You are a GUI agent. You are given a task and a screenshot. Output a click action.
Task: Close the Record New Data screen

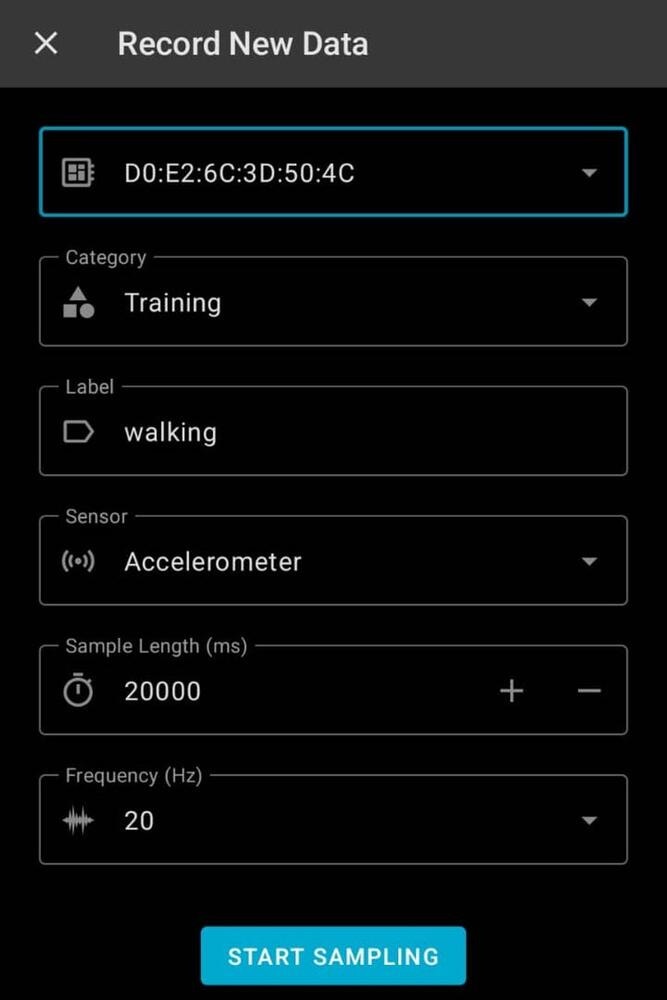pyautogui.click(x=46, y=44)
